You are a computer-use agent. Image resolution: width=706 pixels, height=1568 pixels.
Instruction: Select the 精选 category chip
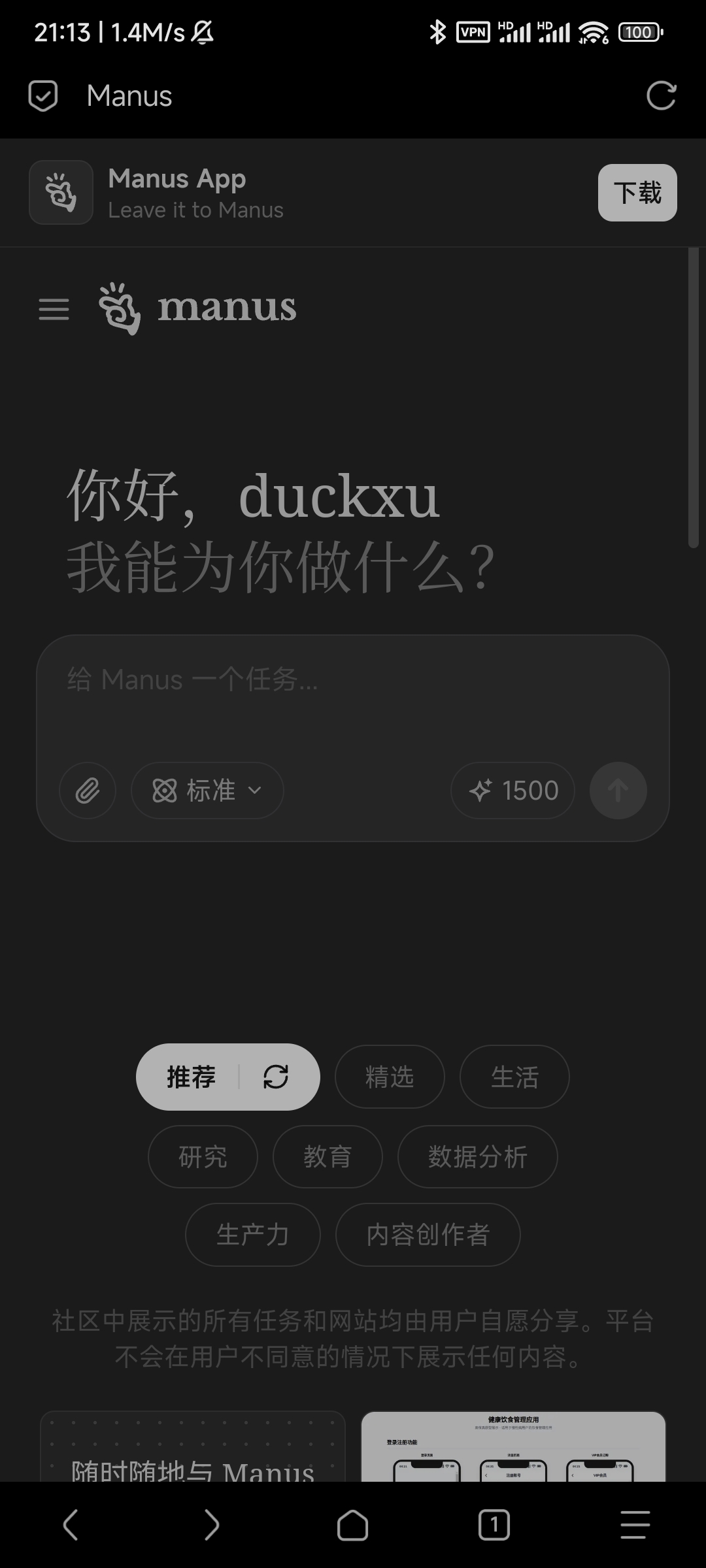pyautogui.click(x=390, y=1077)
